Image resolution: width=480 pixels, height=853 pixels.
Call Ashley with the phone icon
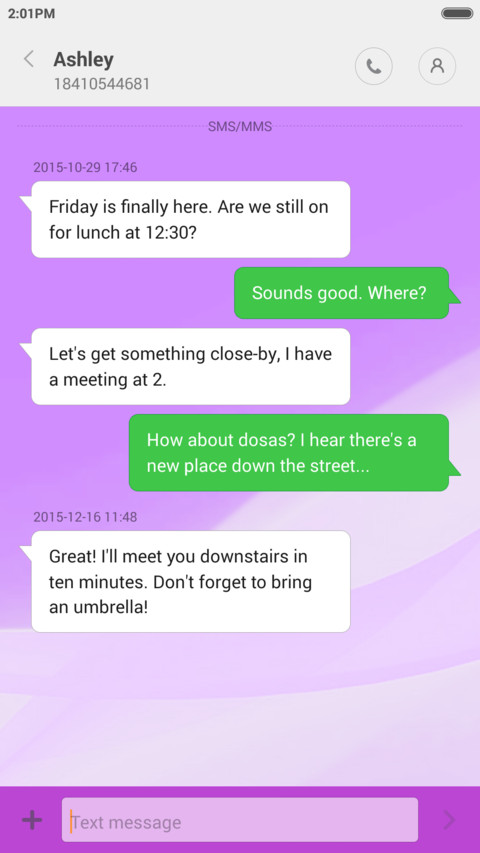click(373, 66)
